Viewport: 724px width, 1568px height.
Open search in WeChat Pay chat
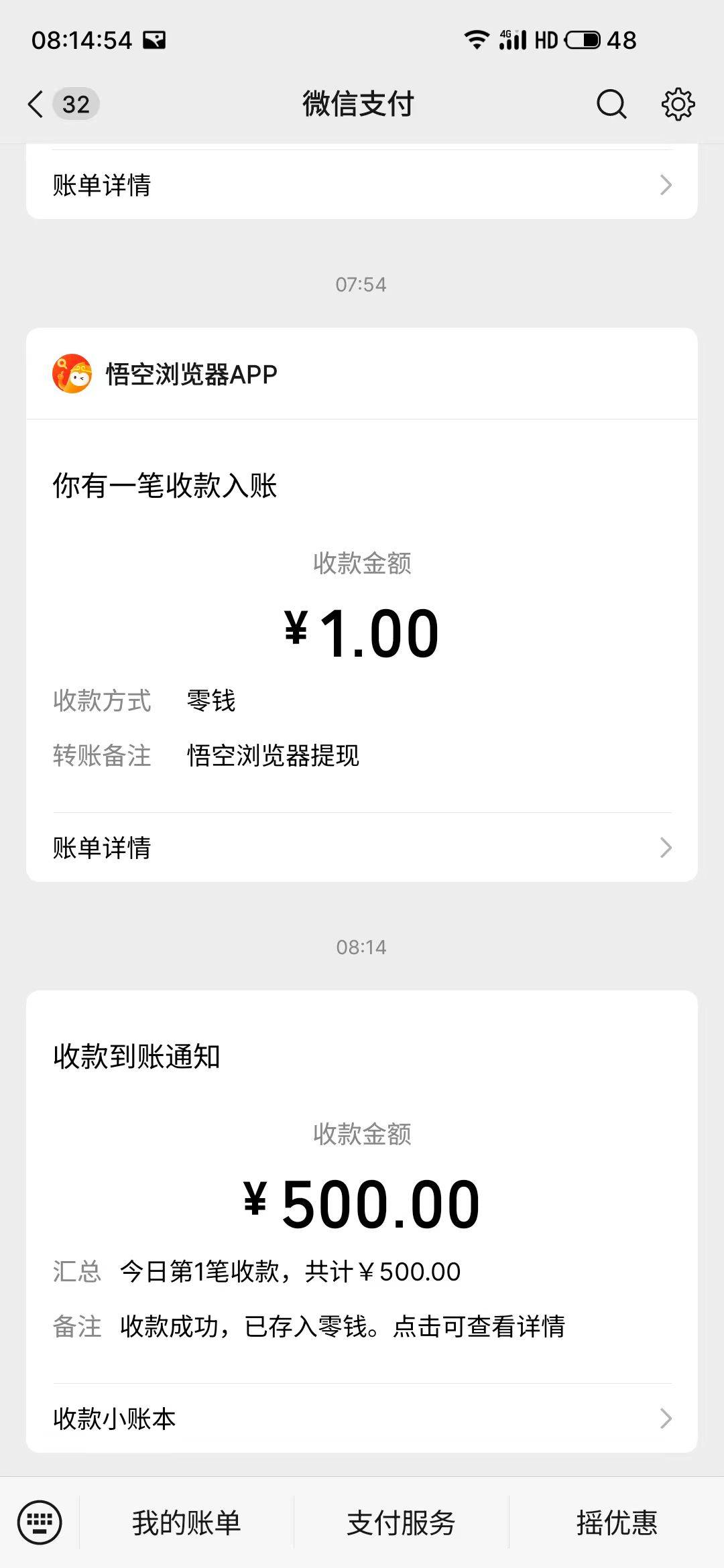tap(611, 105)
